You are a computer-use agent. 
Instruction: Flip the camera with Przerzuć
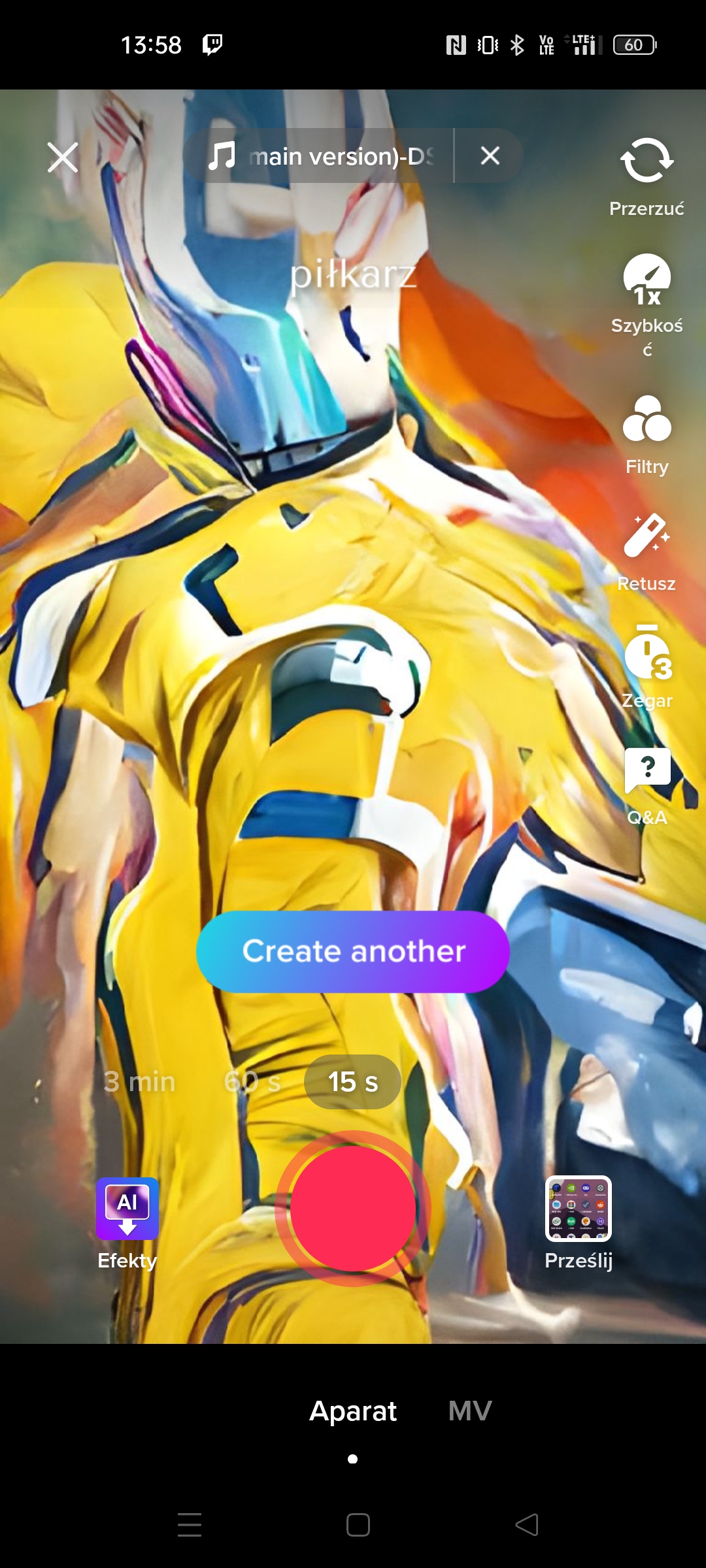pos(647,175)
